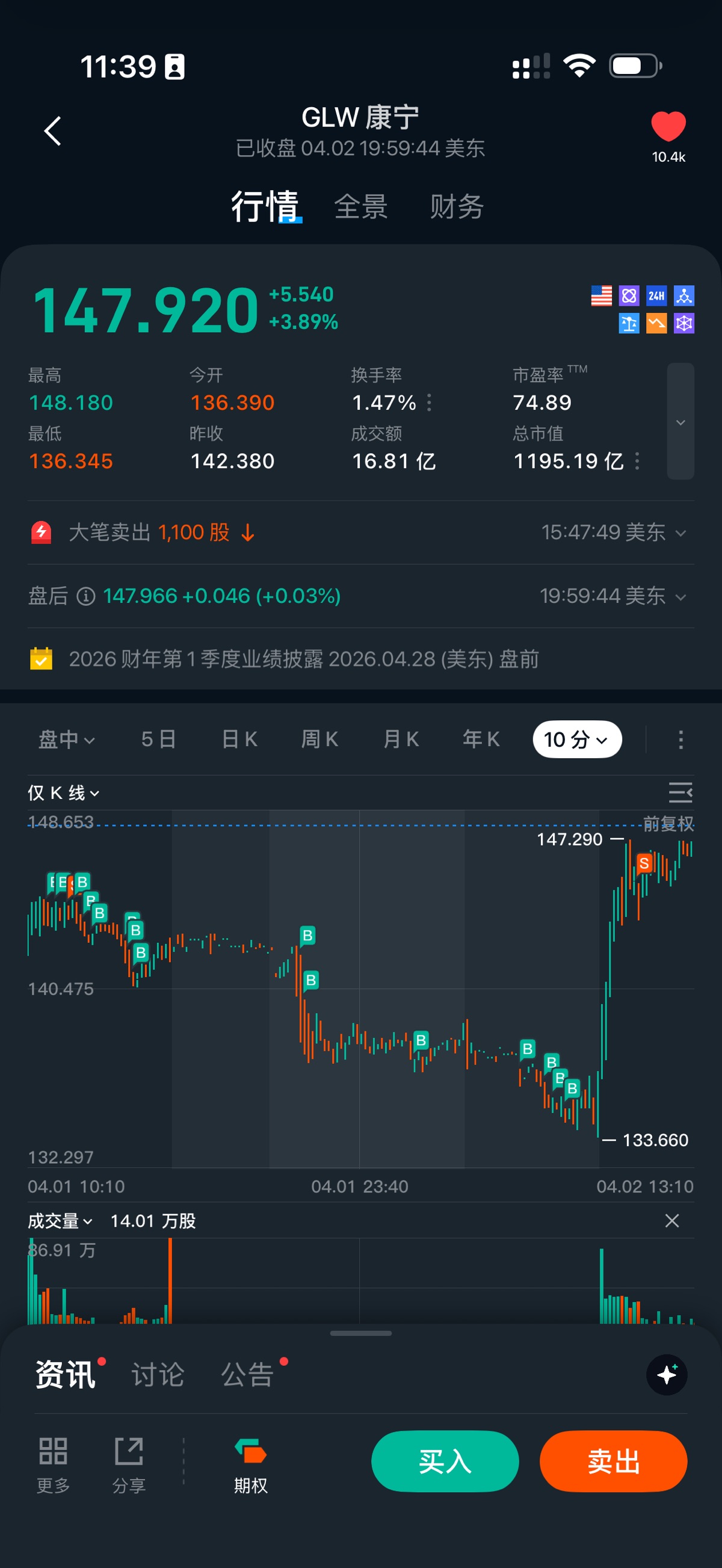Expand the quote stats panel chevron

click(680, 422)
